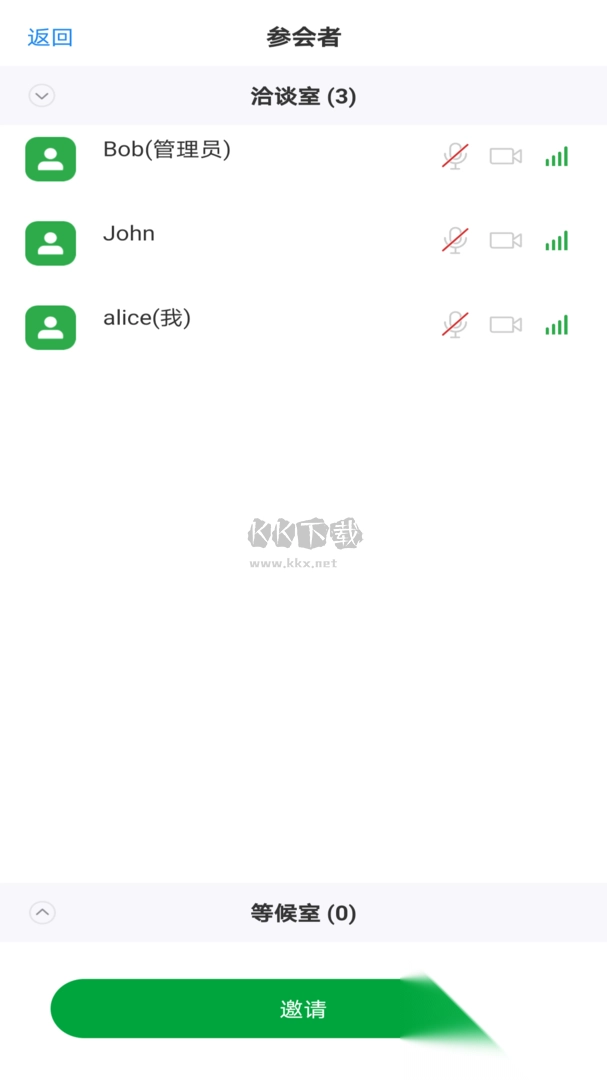Unmute alice's microphone icon
The image size is (607, 1080).
[x=455, y=324]
